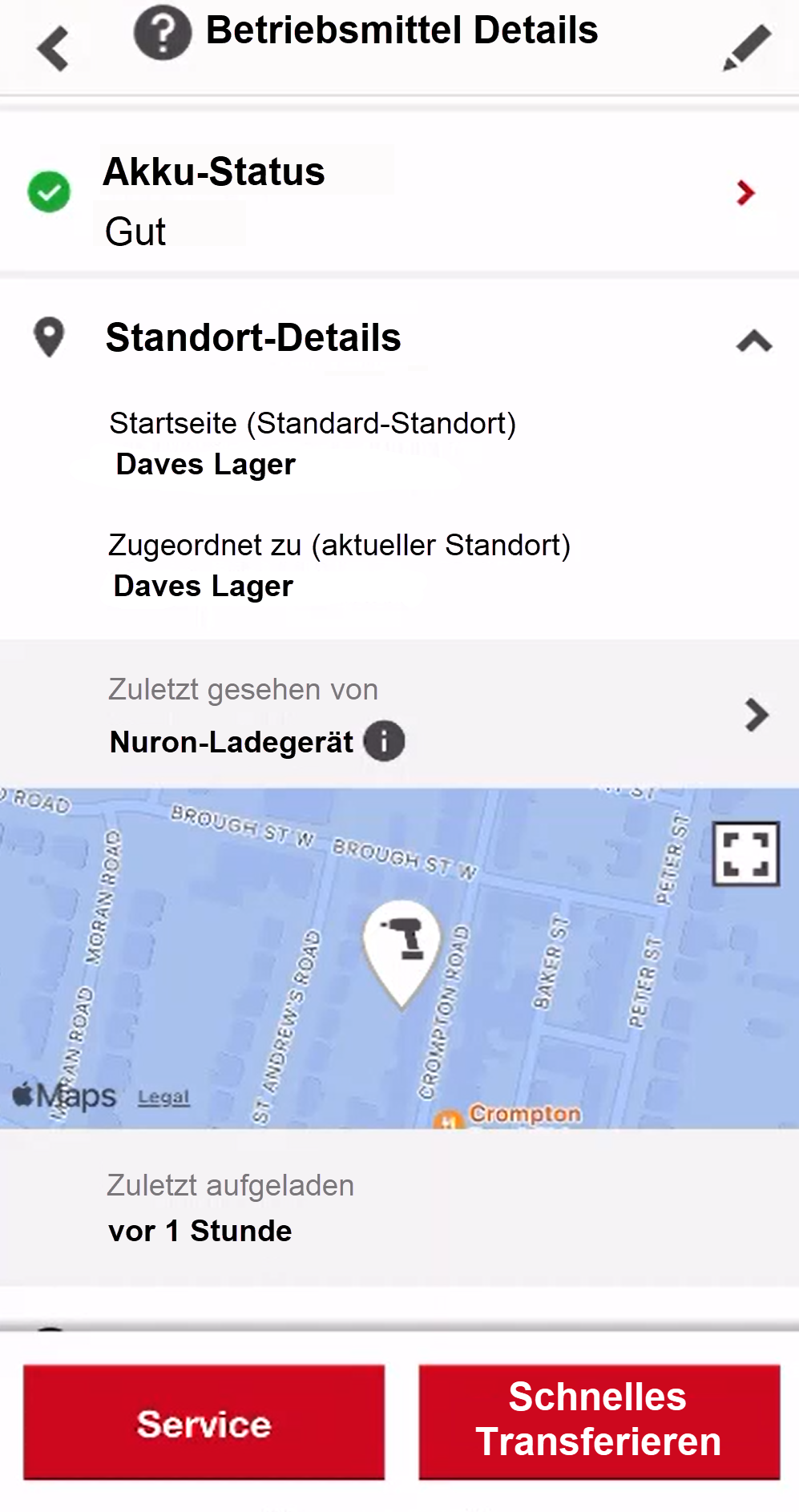Screen dimensions: 799x1512
Task: Collapse the Standort-Details section
Action: (753, 341)
